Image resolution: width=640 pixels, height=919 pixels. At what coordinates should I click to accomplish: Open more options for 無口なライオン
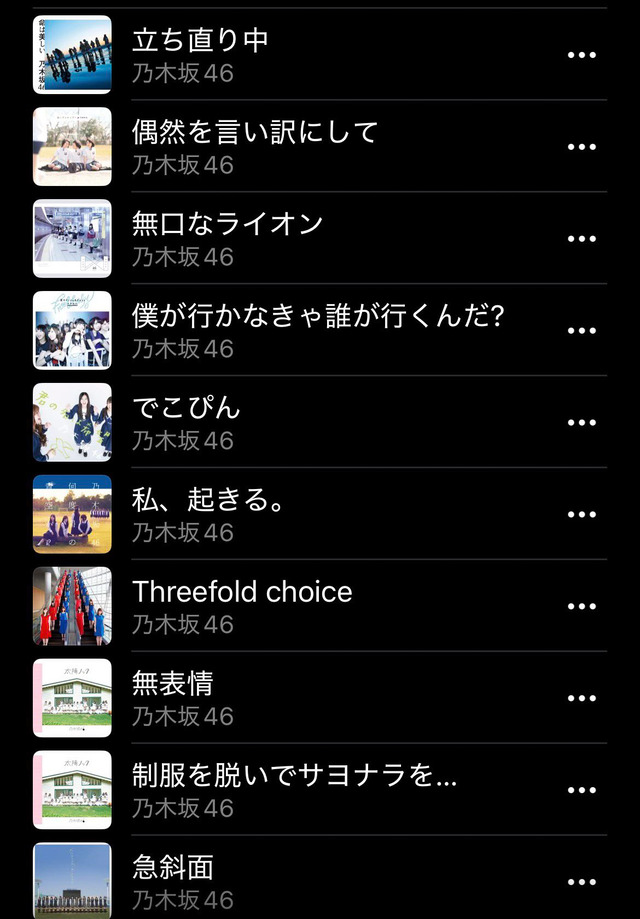coord(581,239)
